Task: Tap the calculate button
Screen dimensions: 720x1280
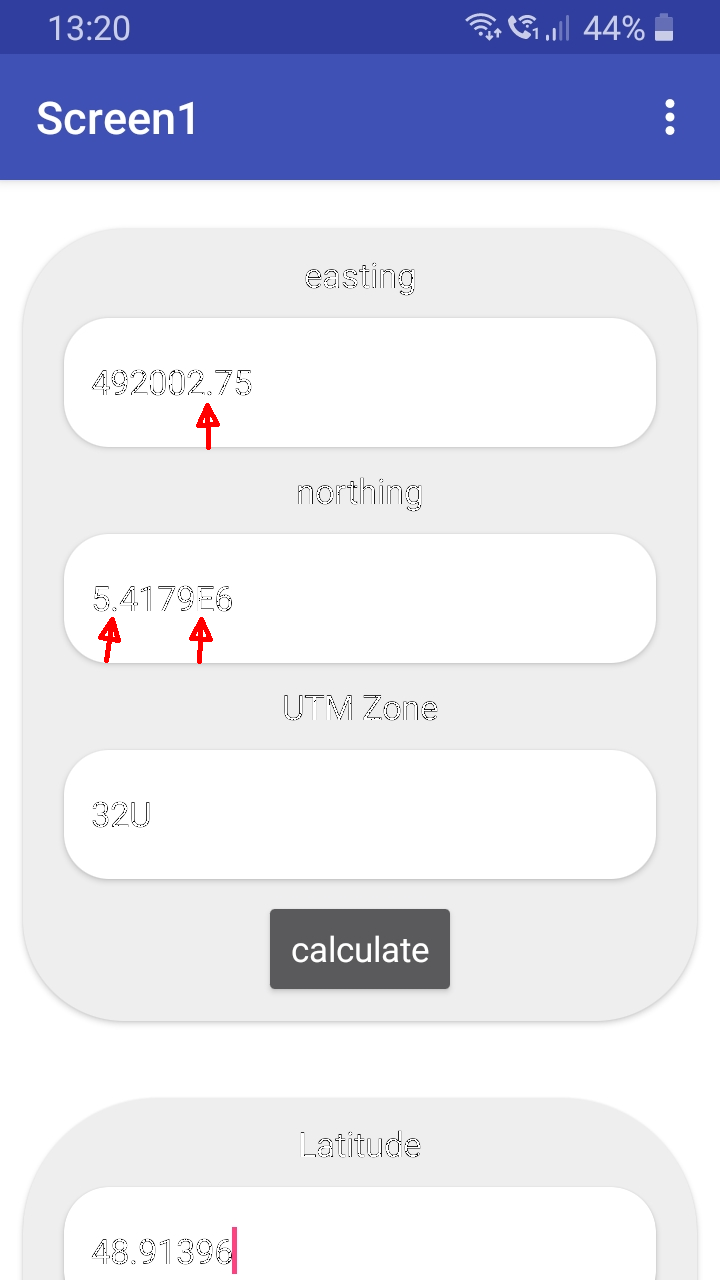Action: tap(360, 949)
